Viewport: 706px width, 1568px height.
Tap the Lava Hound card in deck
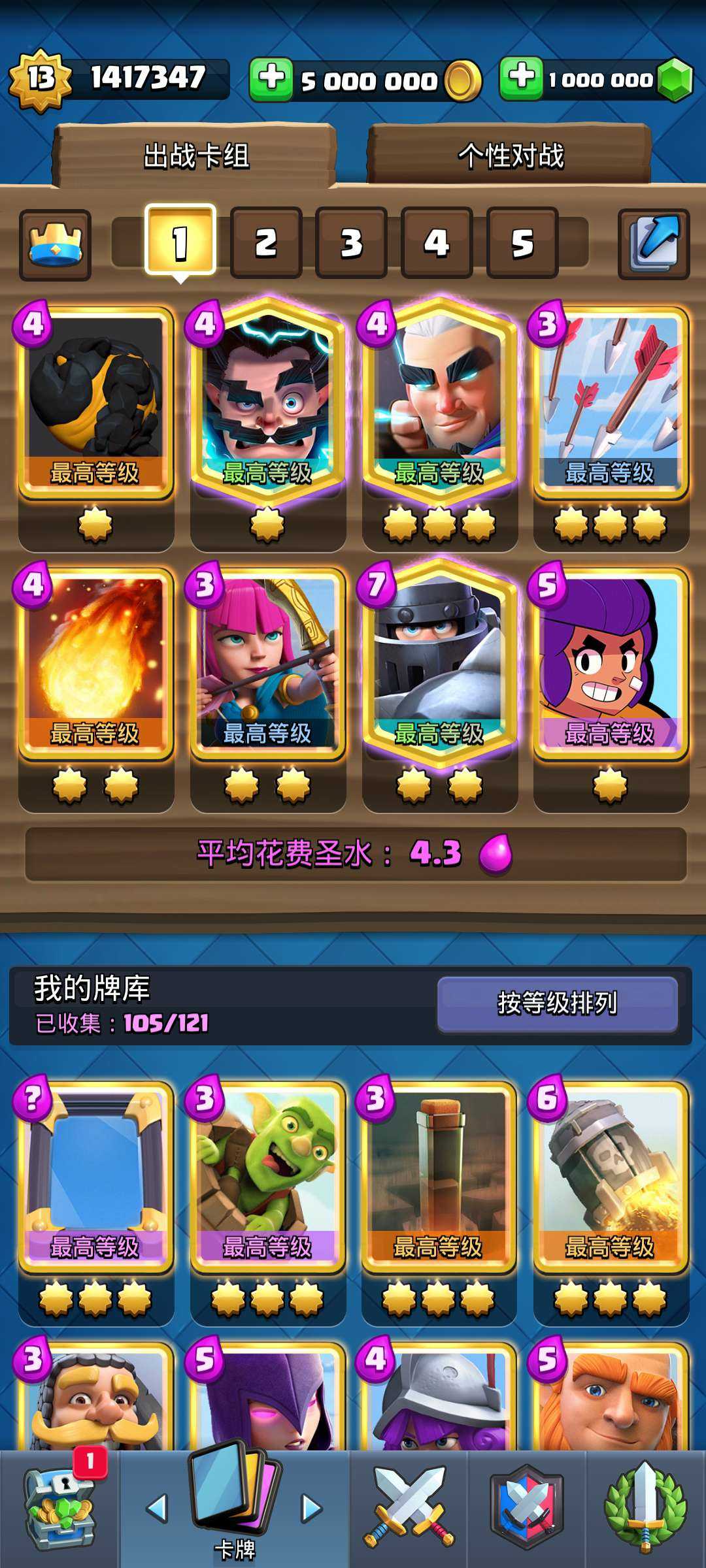pyautogui.click(x=95, y=402)
